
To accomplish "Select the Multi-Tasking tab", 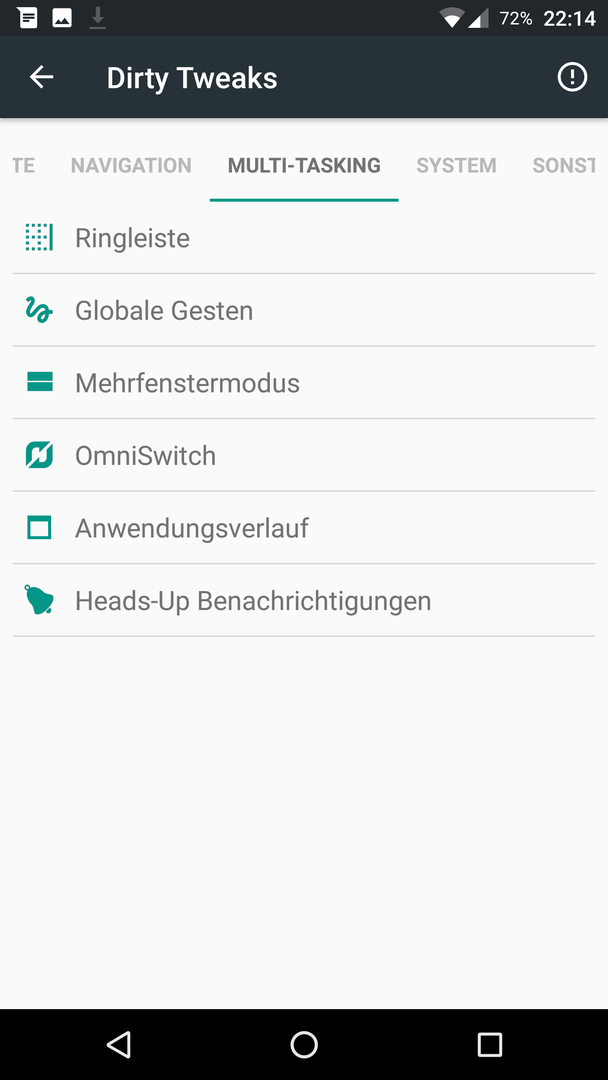I will 304,165.
